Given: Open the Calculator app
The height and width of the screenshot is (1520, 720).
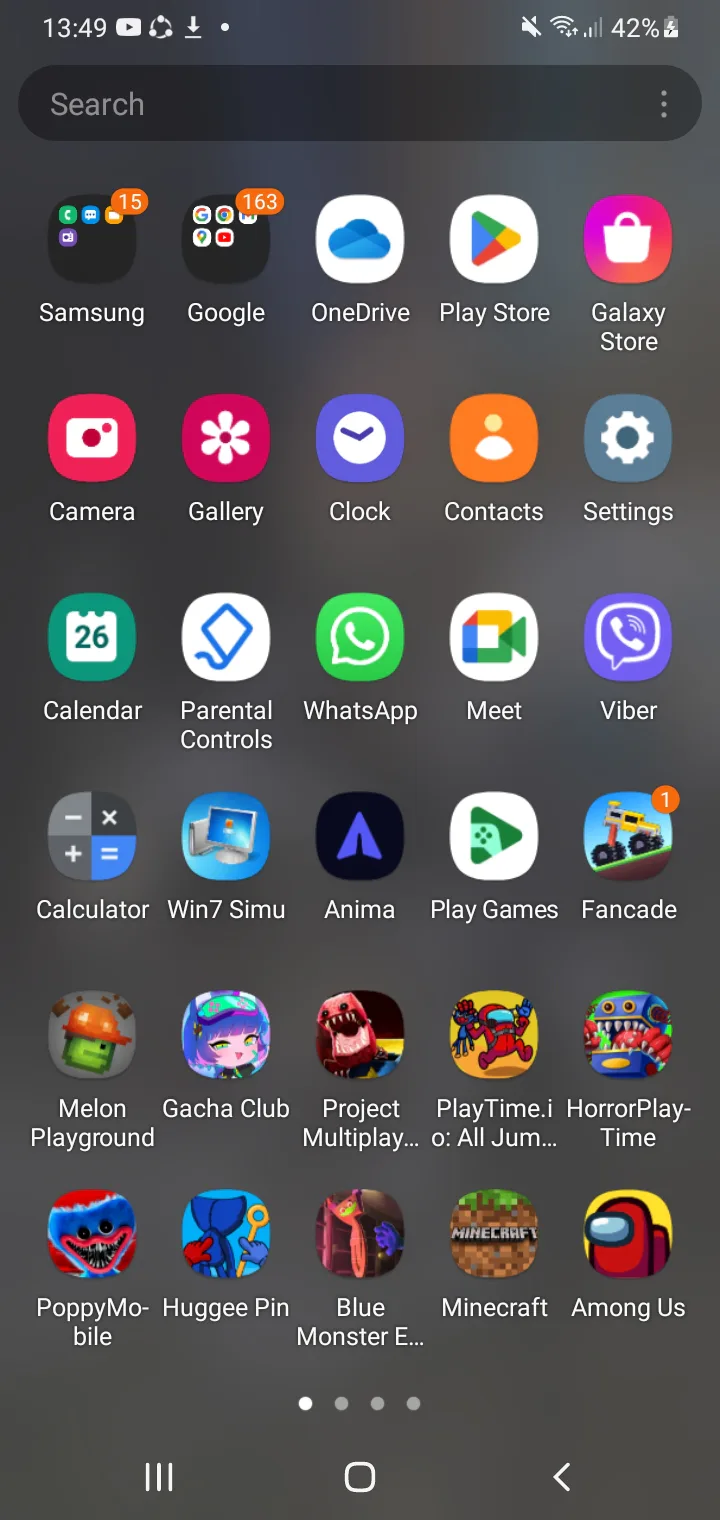Looking at the screenshot, I should 92,836.
